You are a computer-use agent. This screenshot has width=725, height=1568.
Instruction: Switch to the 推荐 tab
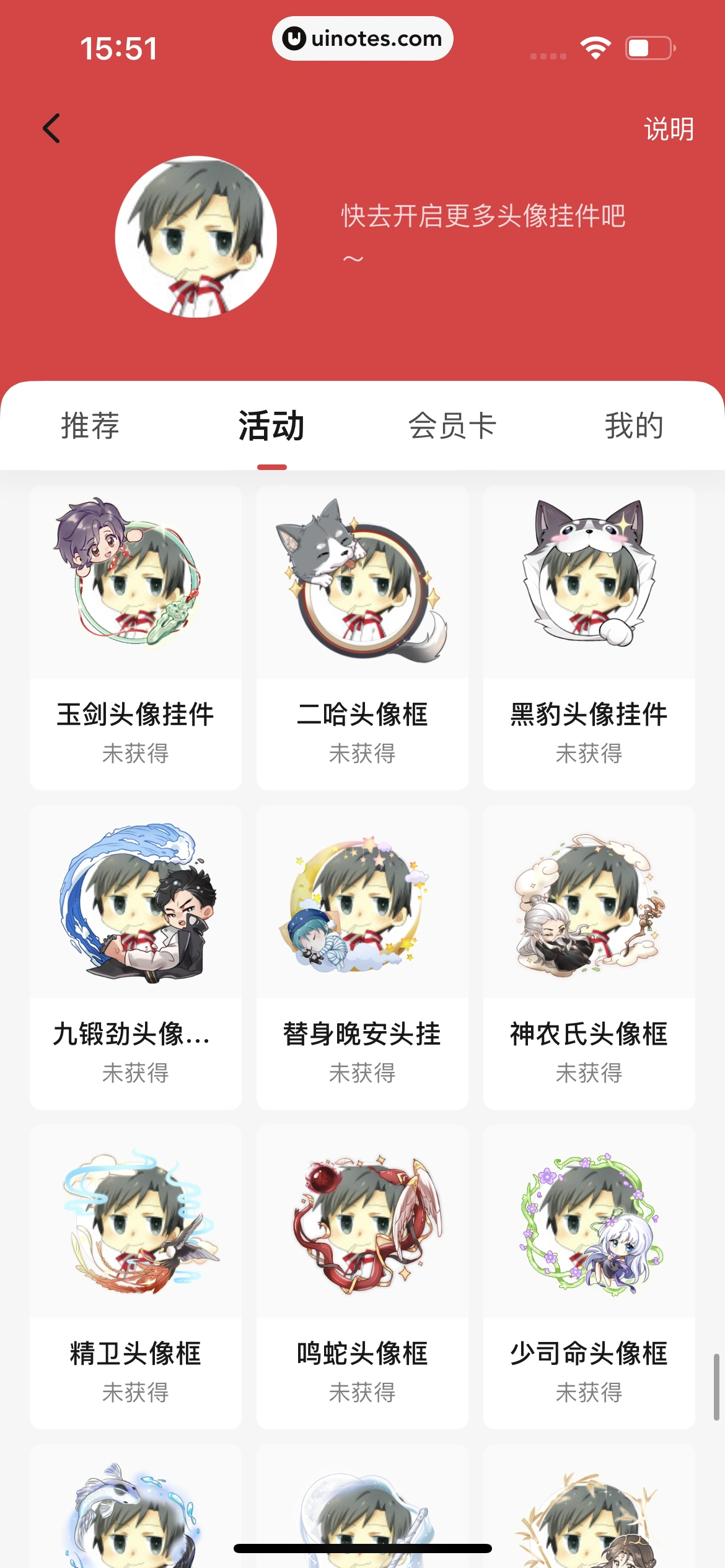90,426
